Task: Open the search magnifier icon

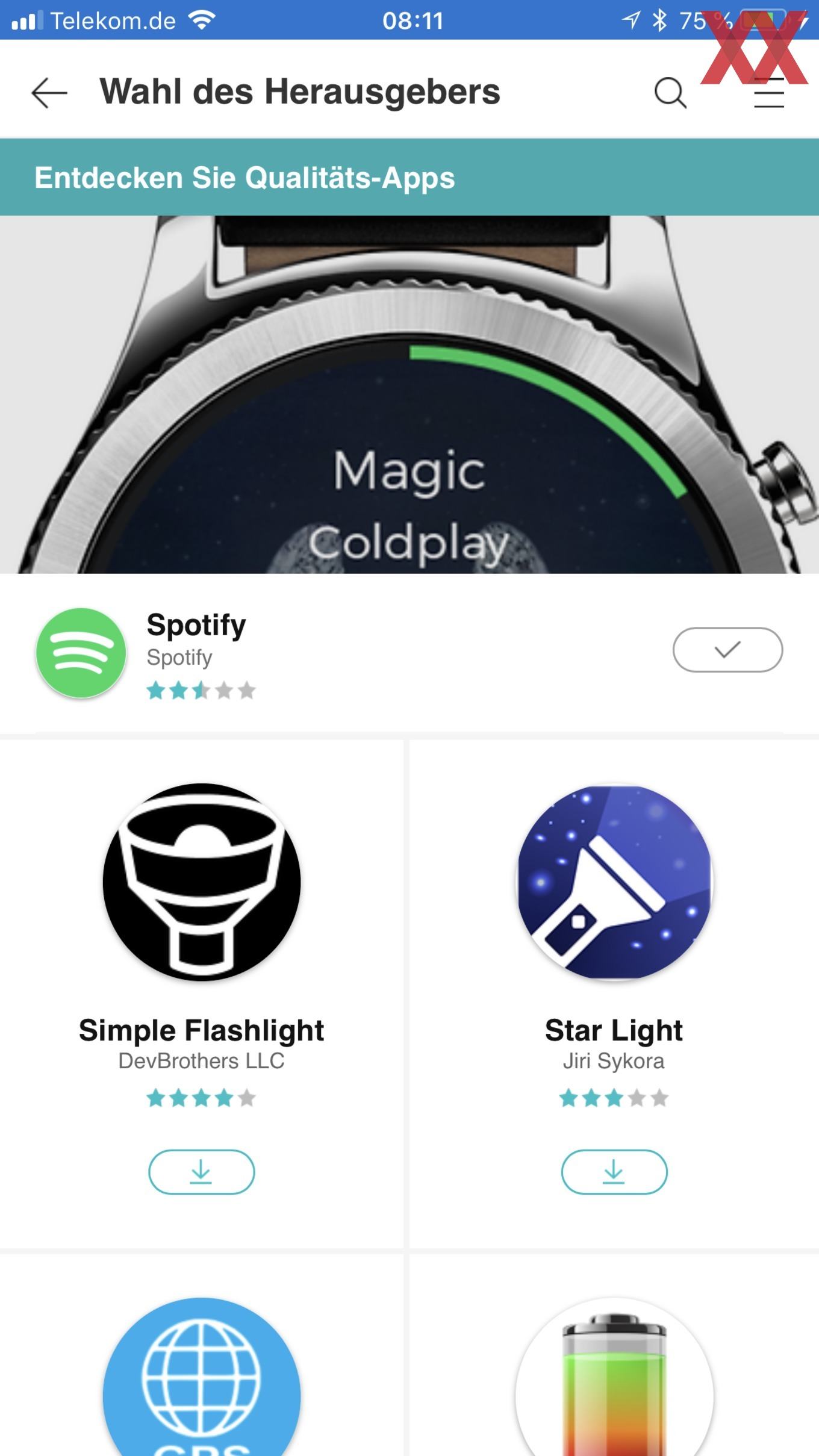Action: [670, 93]
